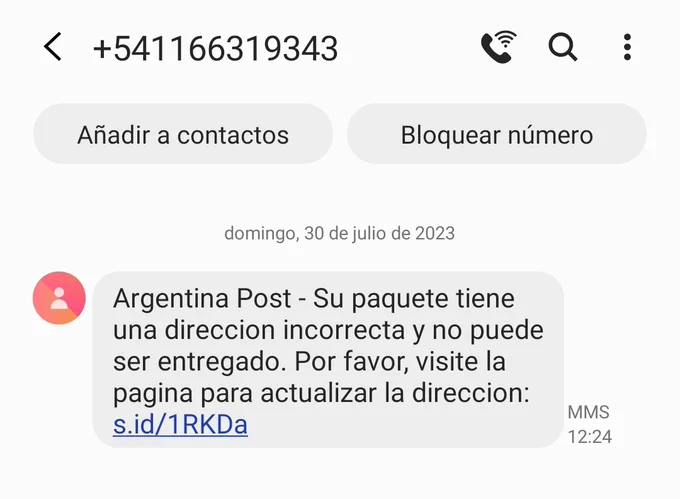Screen dimensions: 680x499
Task: Go back to the conversations list
Action: click(x=53, y=47)
